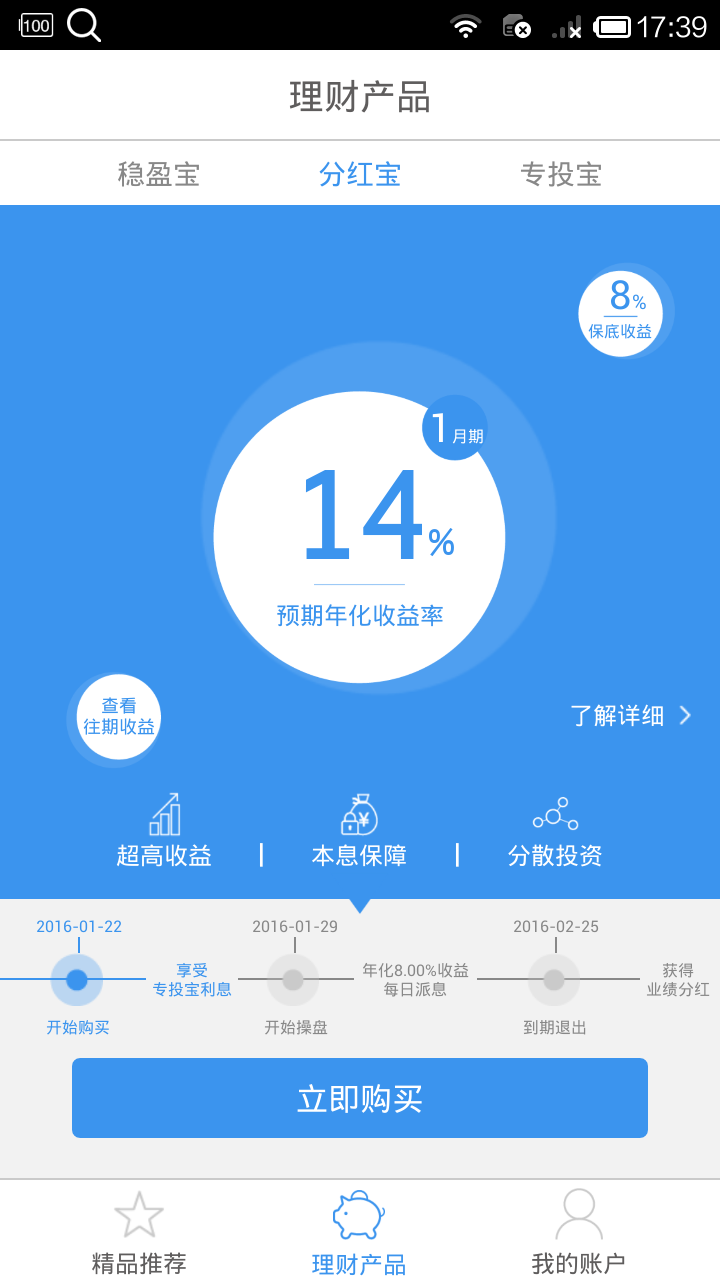Screen dimensions: 720x1280
Task: Switch to the 专投宝 tab
Action: coord(561,173)
